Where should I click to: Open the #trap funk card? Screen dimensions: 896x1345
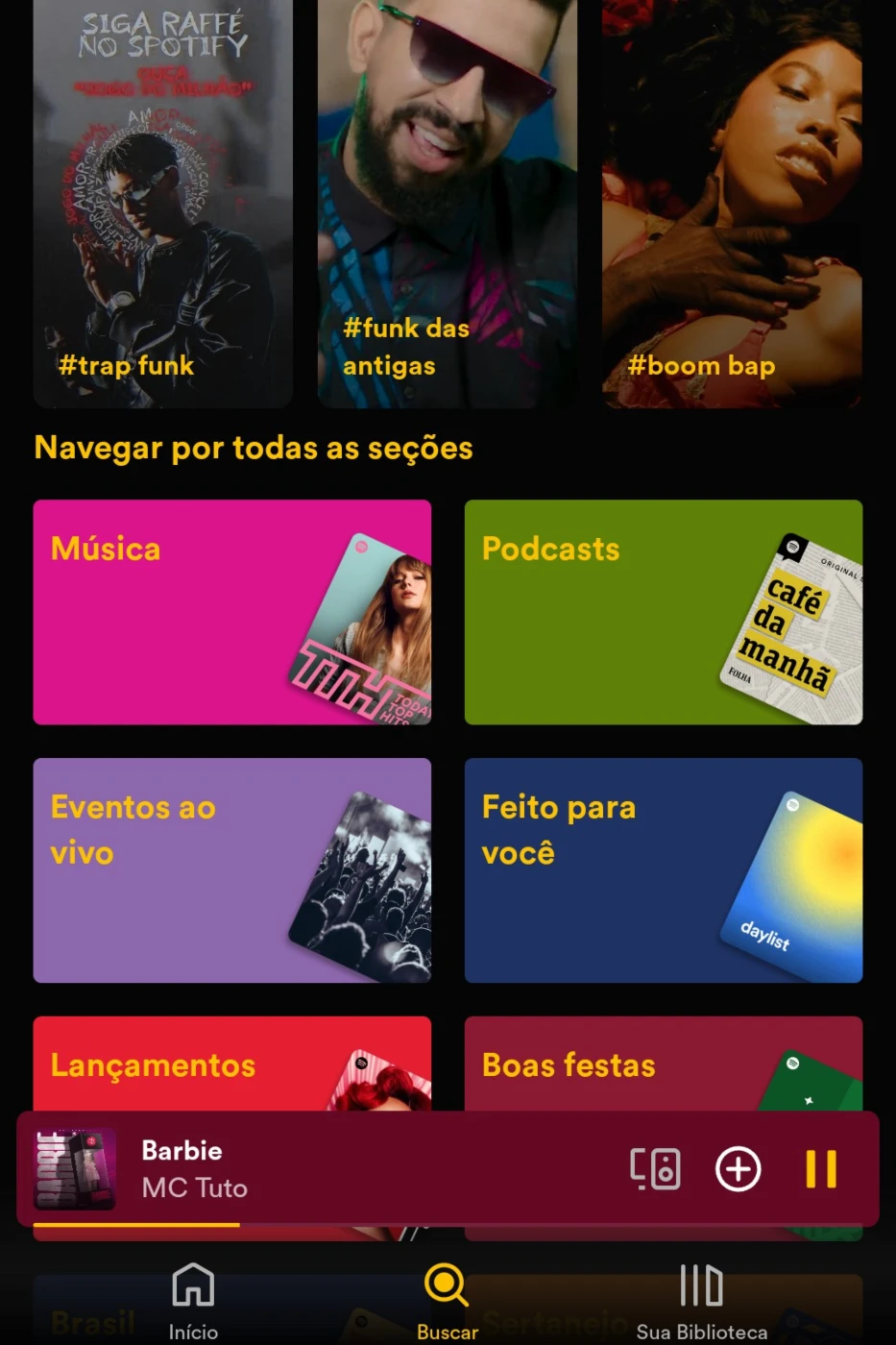pyautogui.click(x=162, y=202)
